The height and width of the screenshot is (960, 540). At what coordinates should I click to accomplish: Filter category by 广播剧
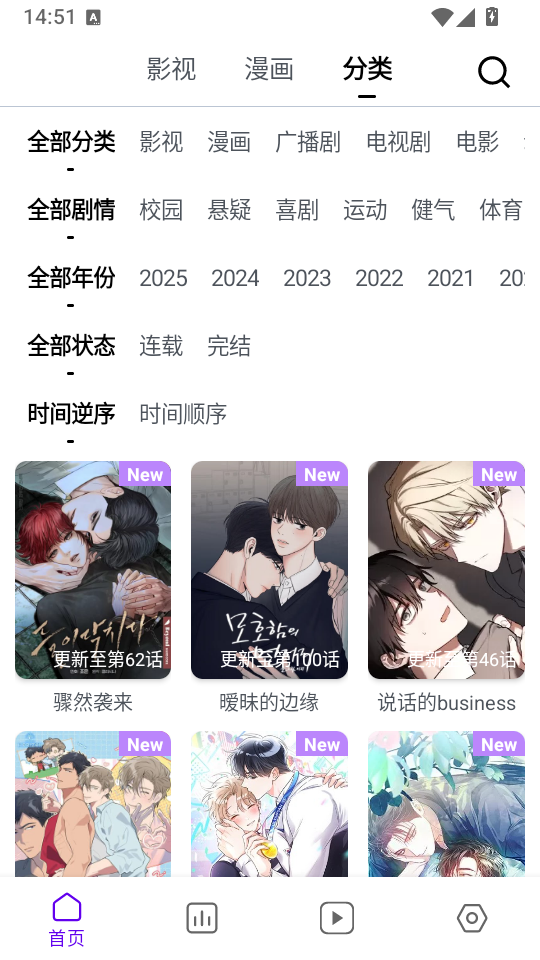pyautogui.click(x=308, y=142)
